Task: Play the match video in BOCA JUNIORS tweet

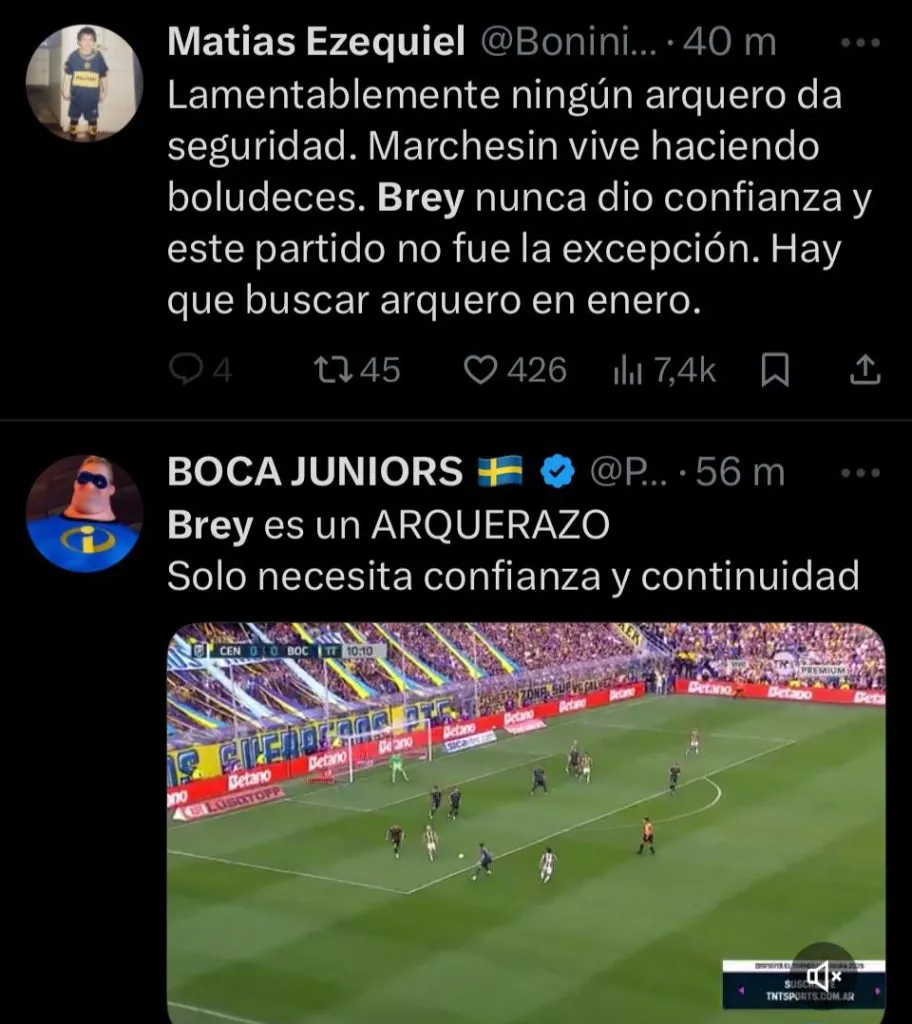Action: click(x=526, y=820)
